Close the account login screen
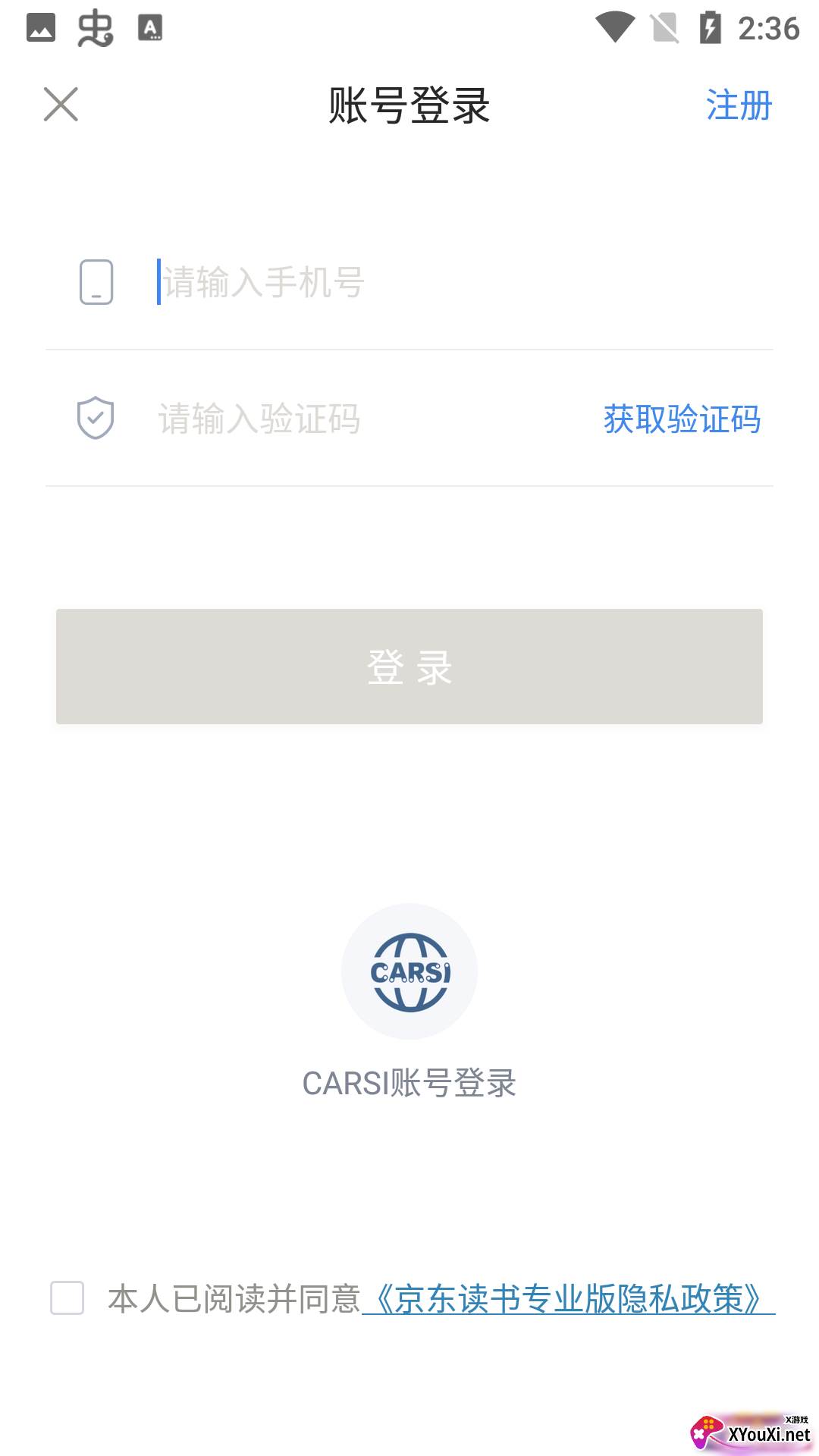Screen dimensions: 819x1456 [61, 105]
